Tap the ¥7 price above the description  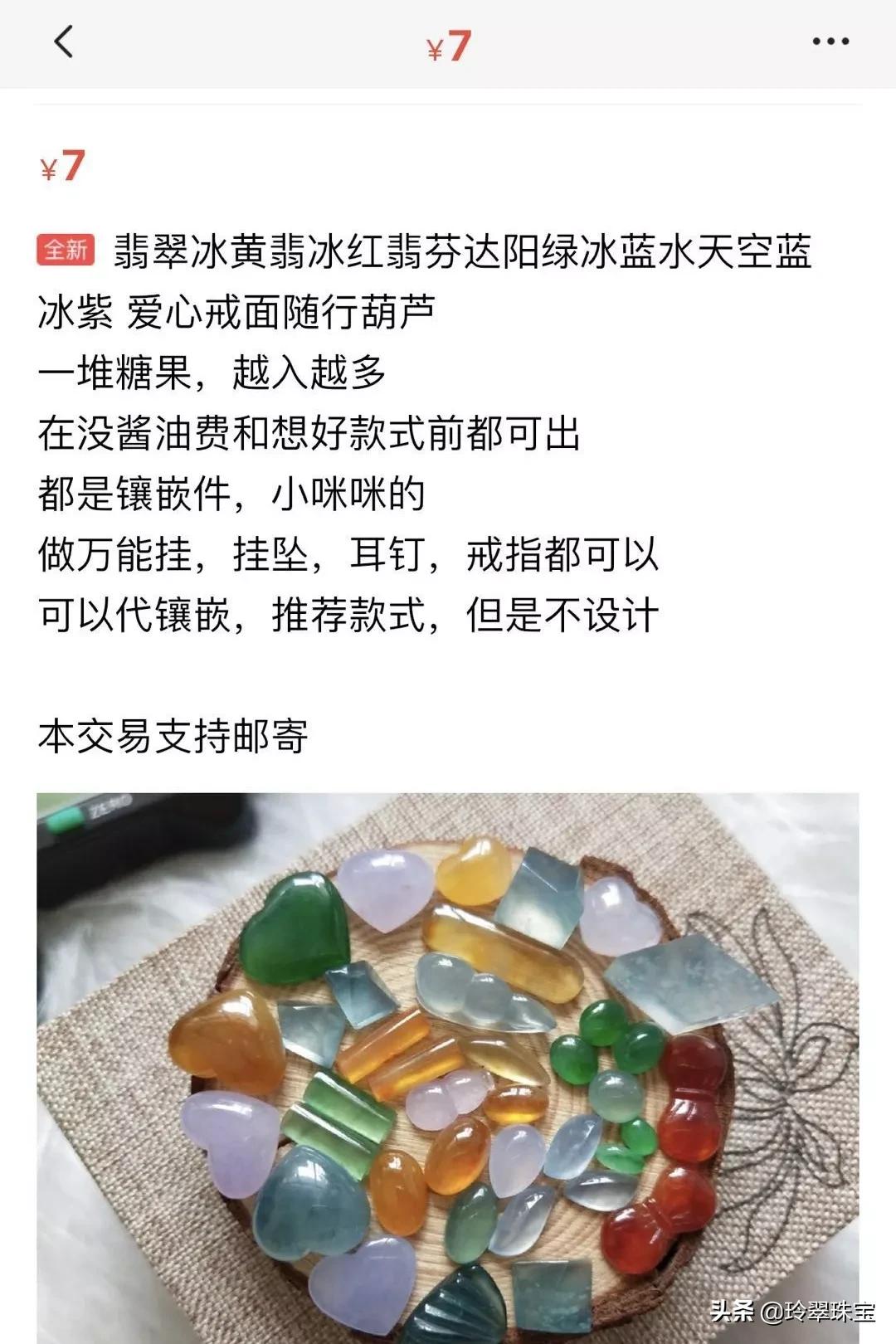(58, 166)
